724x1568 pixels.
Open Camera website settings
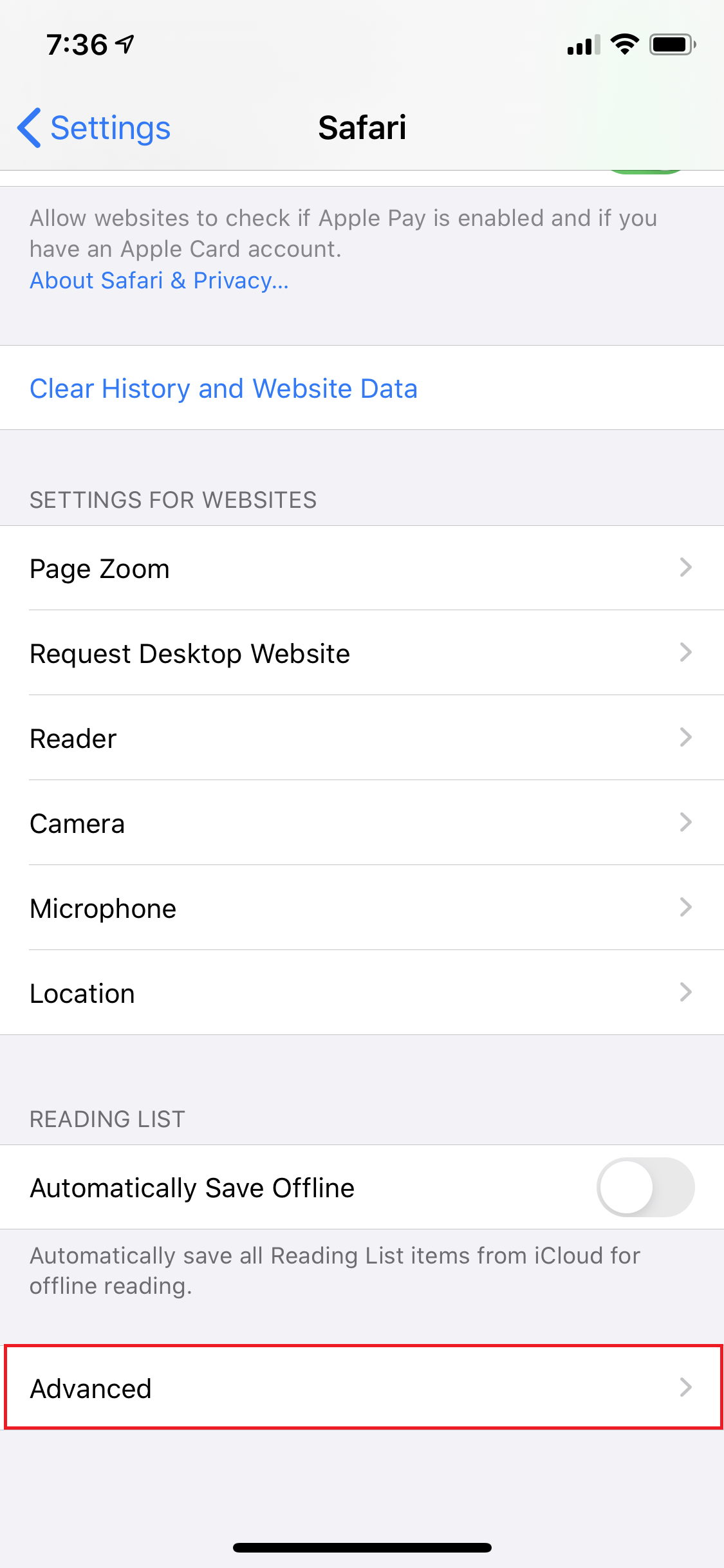click(x=362, y=823)
